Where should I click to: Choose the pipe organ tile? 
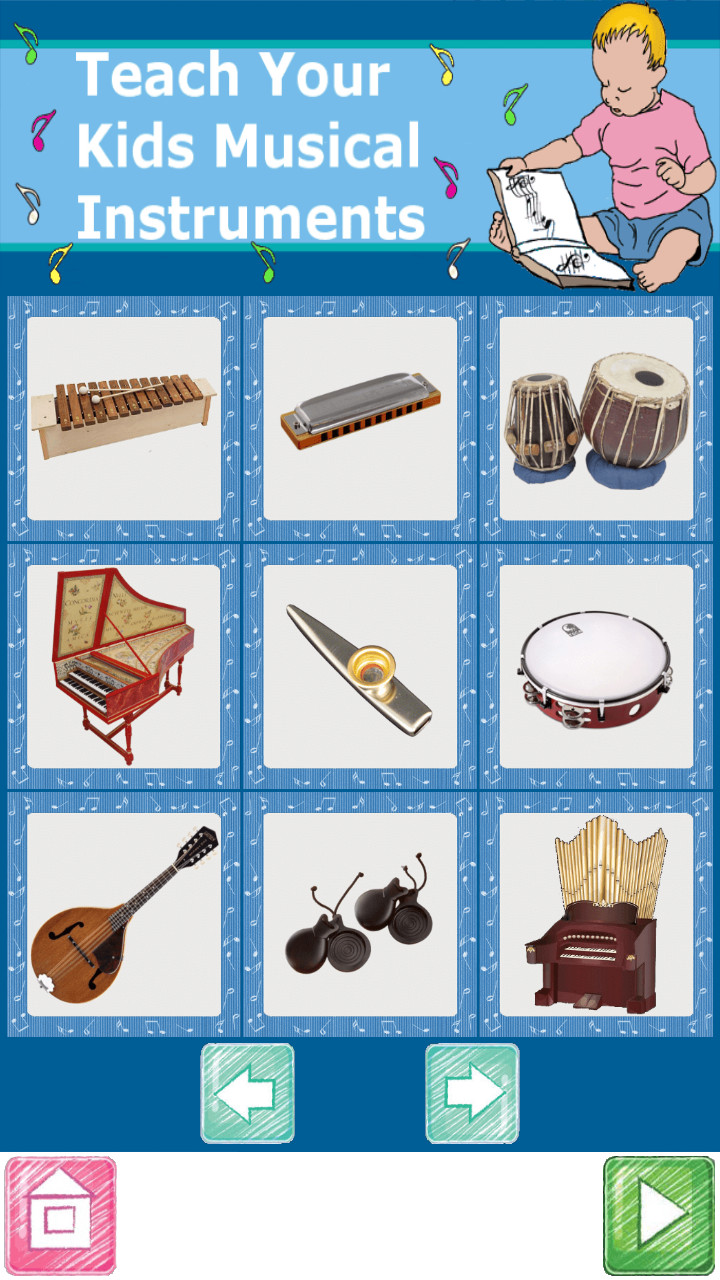tap(596, 915)
